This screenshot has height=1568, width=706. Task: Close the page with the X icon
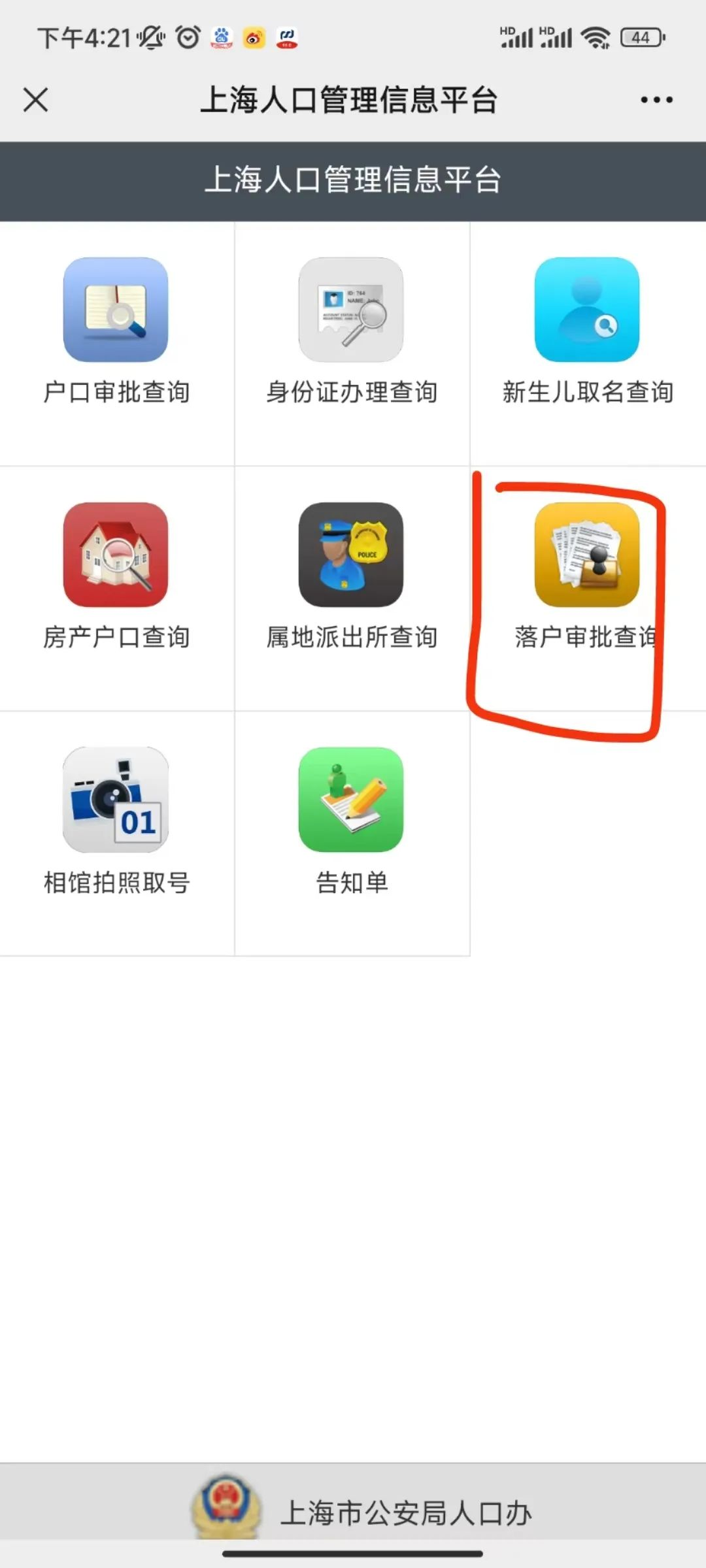(36, 100)
